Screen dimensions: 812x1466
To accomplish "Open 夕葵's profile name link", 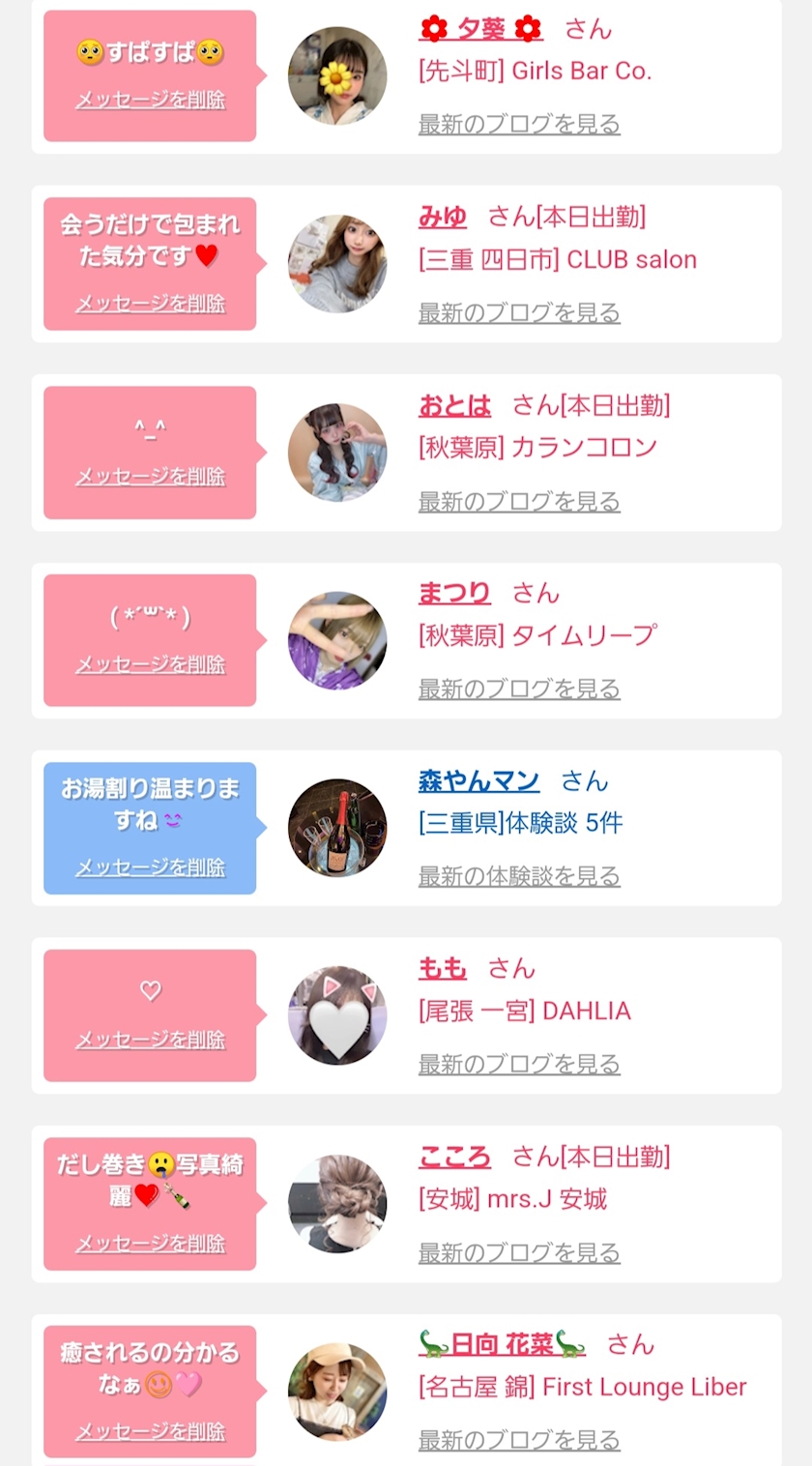I will tap(480, 29).
